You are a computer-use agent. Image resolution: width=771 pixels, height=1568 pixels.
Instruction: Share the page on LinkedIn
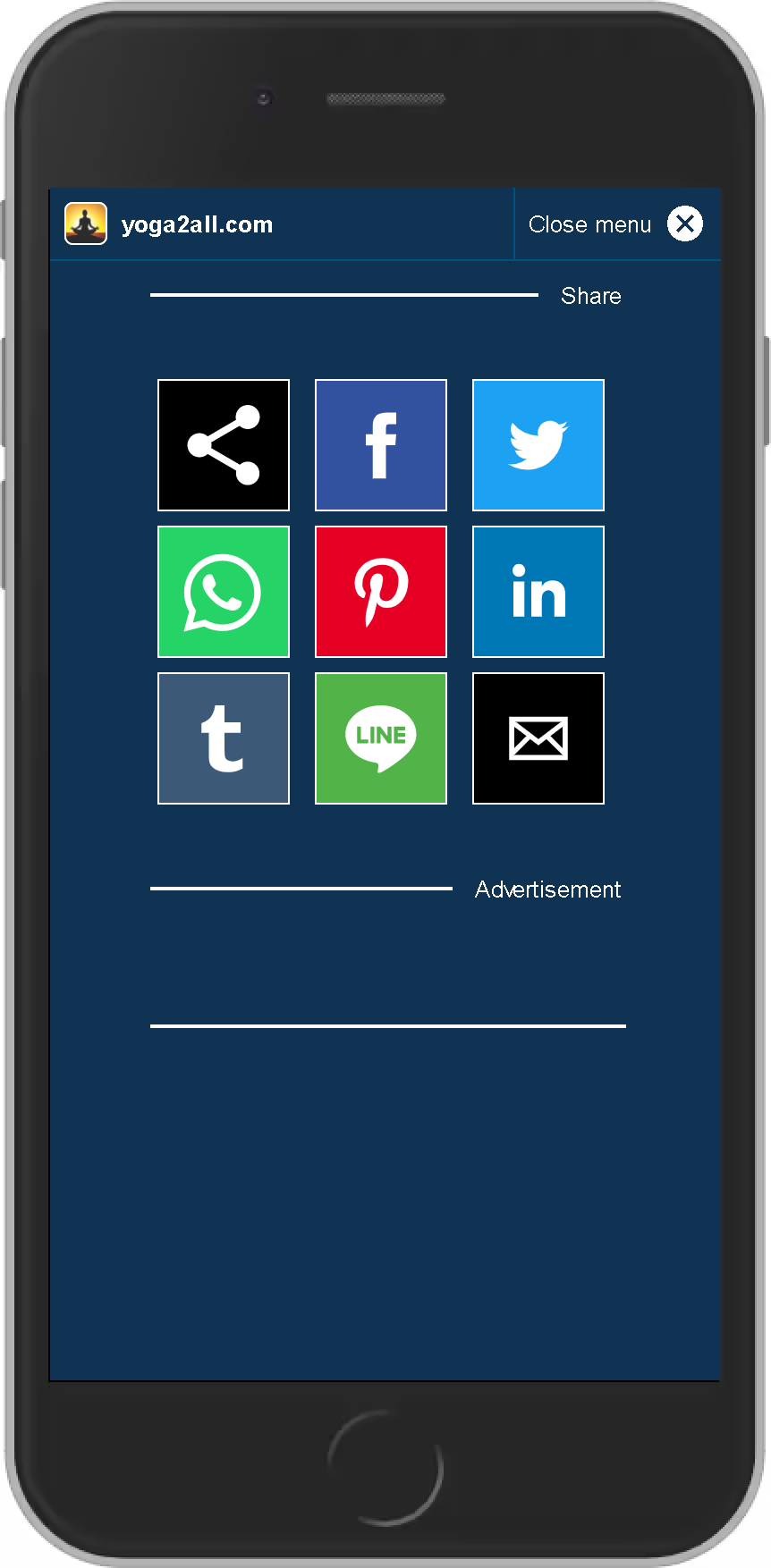point(538,592)
